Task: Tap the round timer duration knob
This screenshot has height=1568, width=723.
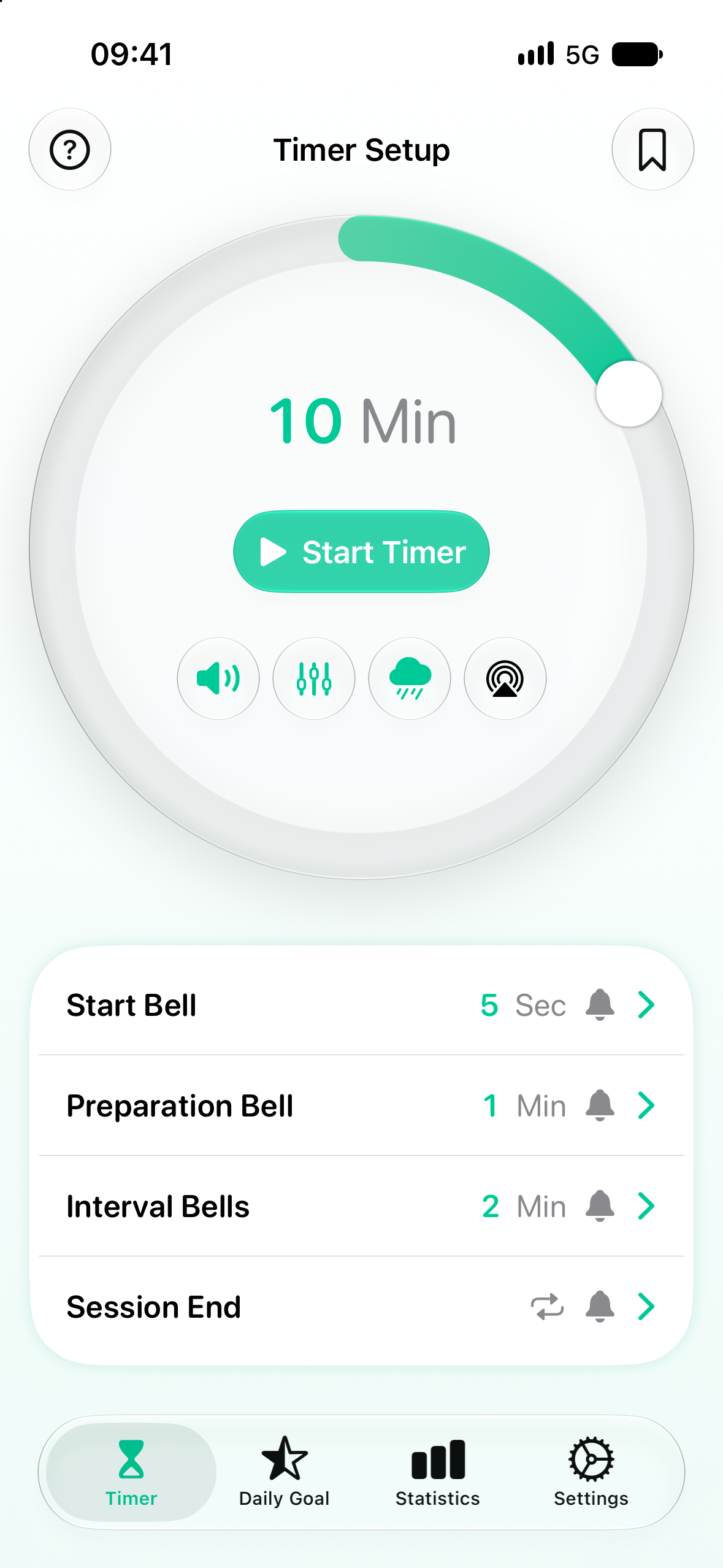Action: pyautogui.click(x=629, y=394)
